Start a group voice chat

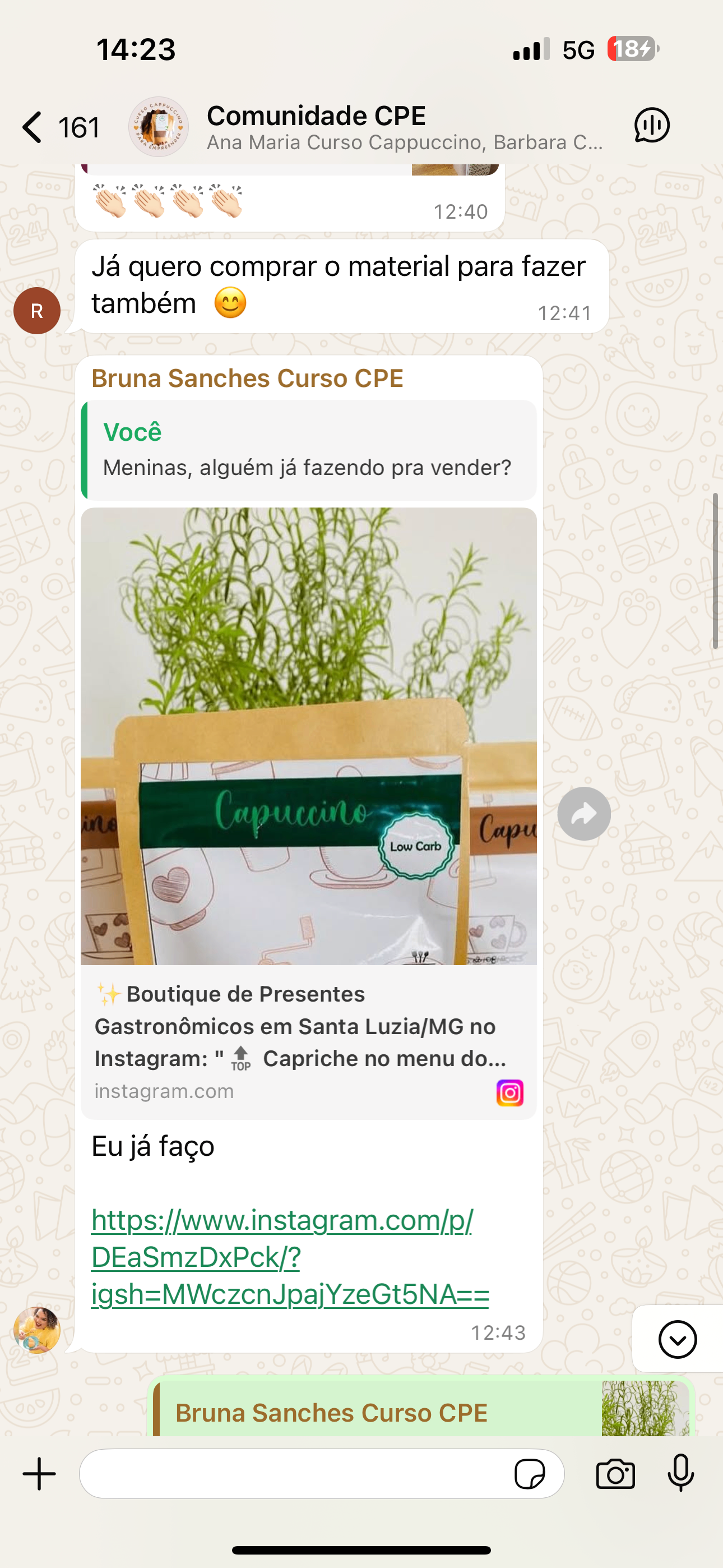[x=651, y=126]
